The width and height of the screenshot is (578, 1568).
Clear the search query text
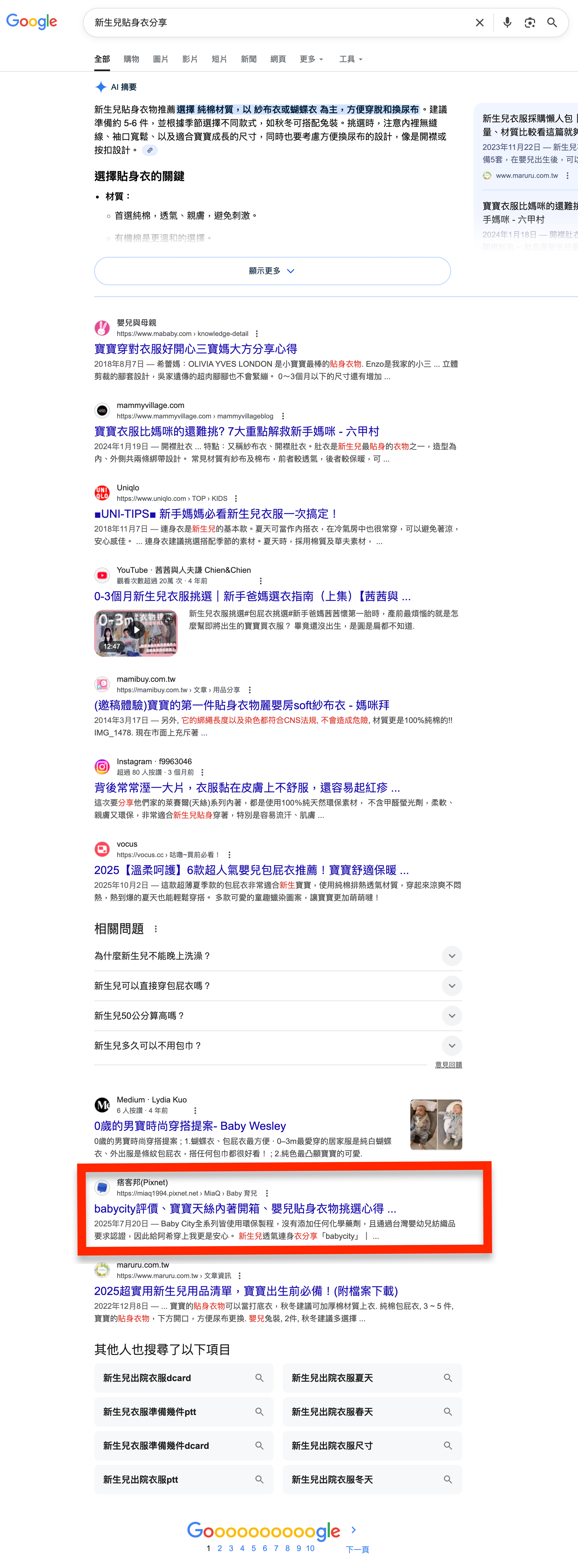(480, 23)
